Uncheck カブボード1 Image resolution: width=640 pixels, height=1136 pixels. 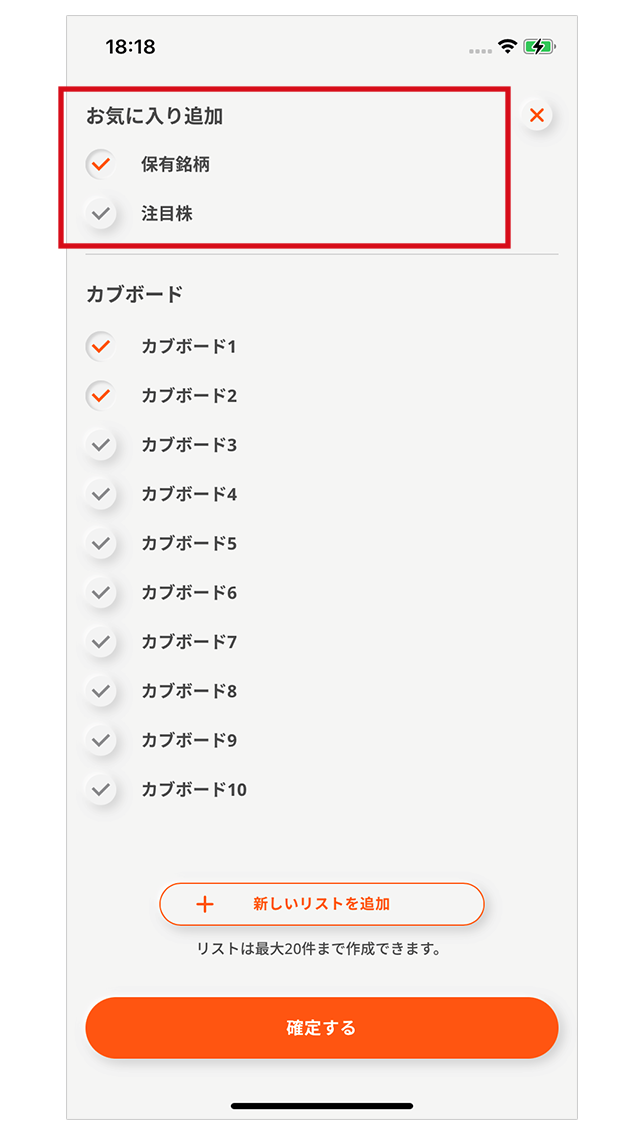coord(101,346)
